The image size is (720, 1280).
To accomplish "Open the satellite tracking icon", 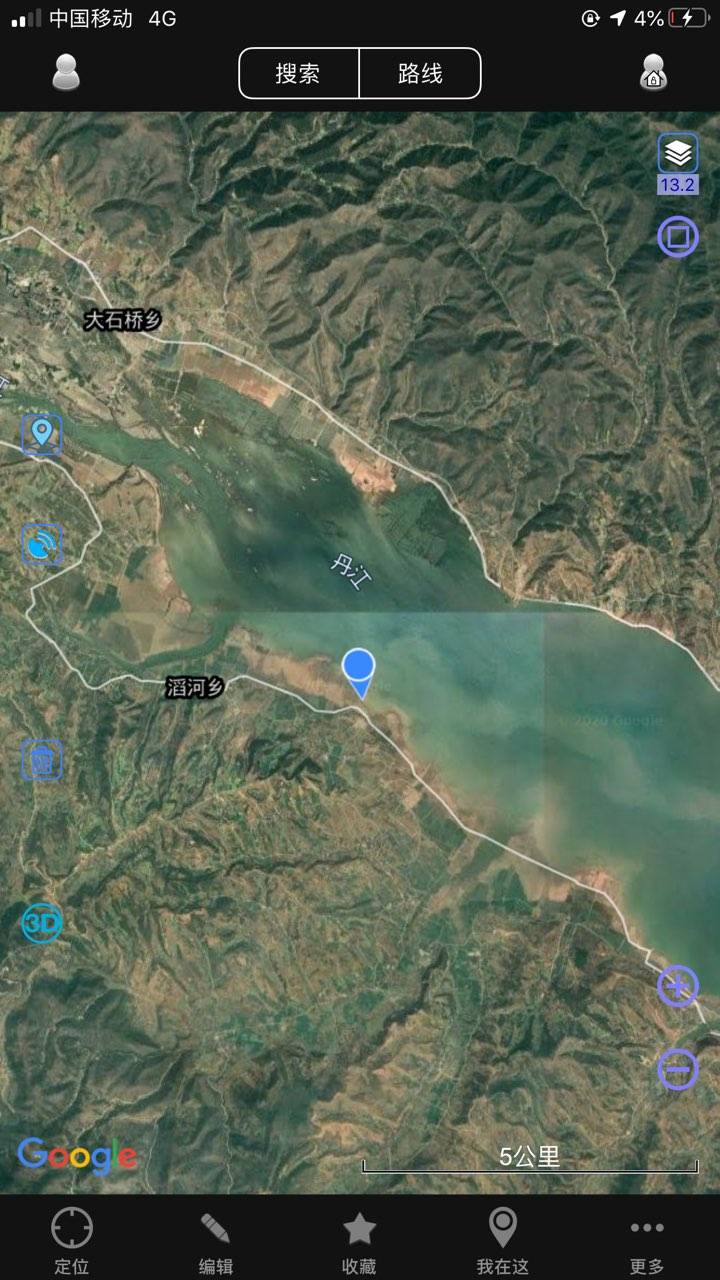I will pyautogui.click(x=42, y=544).
